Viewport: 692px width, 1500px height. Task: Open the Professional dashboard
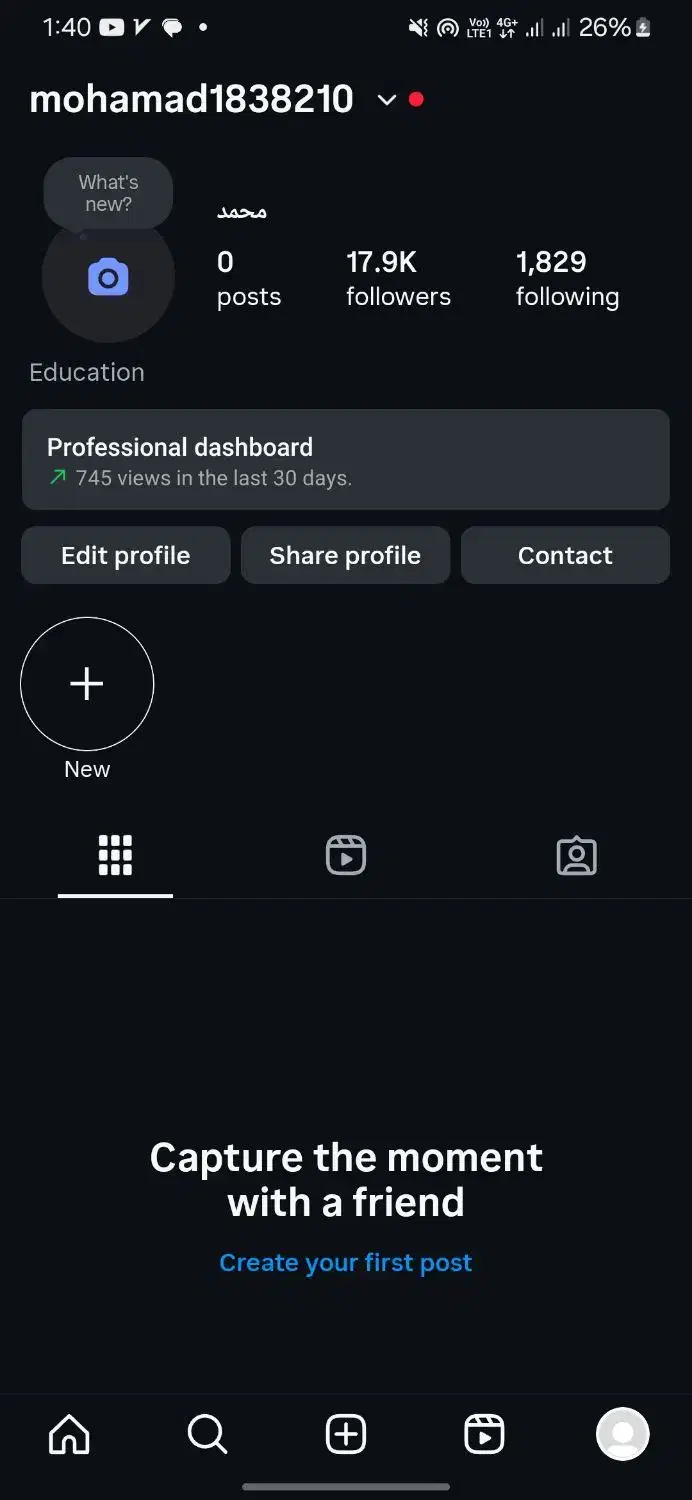(345, 460)
